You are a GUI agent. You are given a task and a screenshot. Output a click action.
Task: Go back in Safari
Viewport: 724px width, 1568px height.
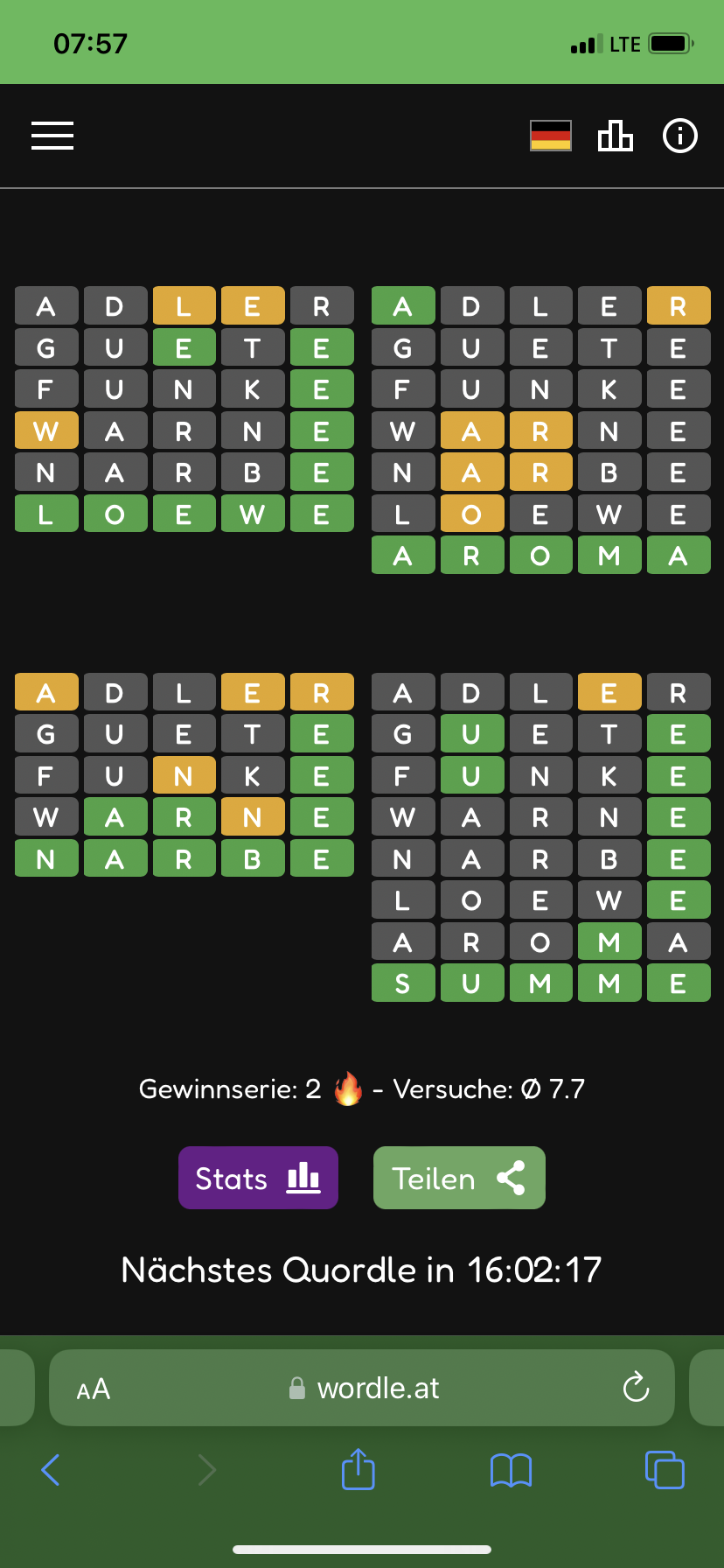pyautogui.click(x=51, y=1470)
